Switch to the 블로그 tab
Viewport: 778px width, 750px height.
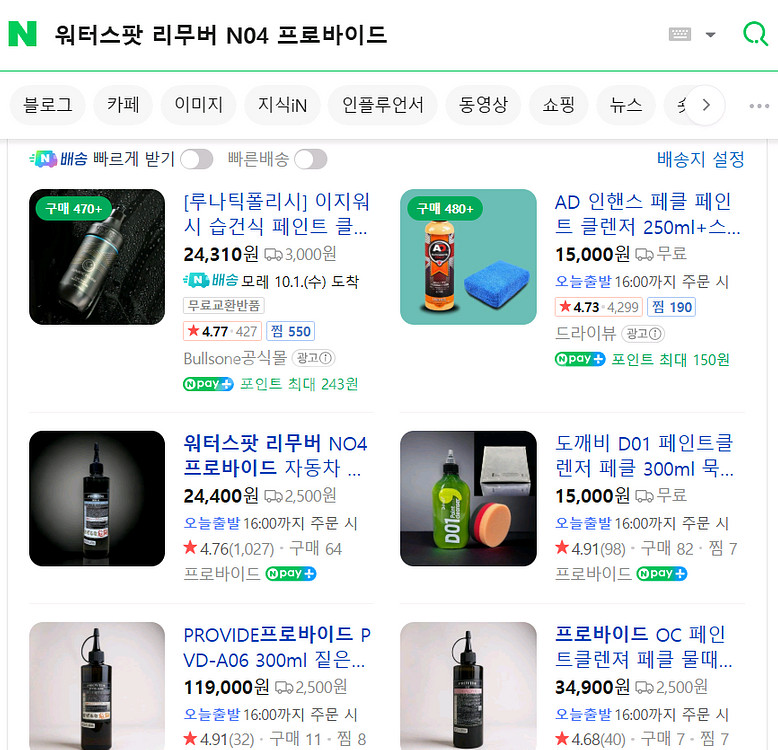pyautogui.click(x=47, y=105)
